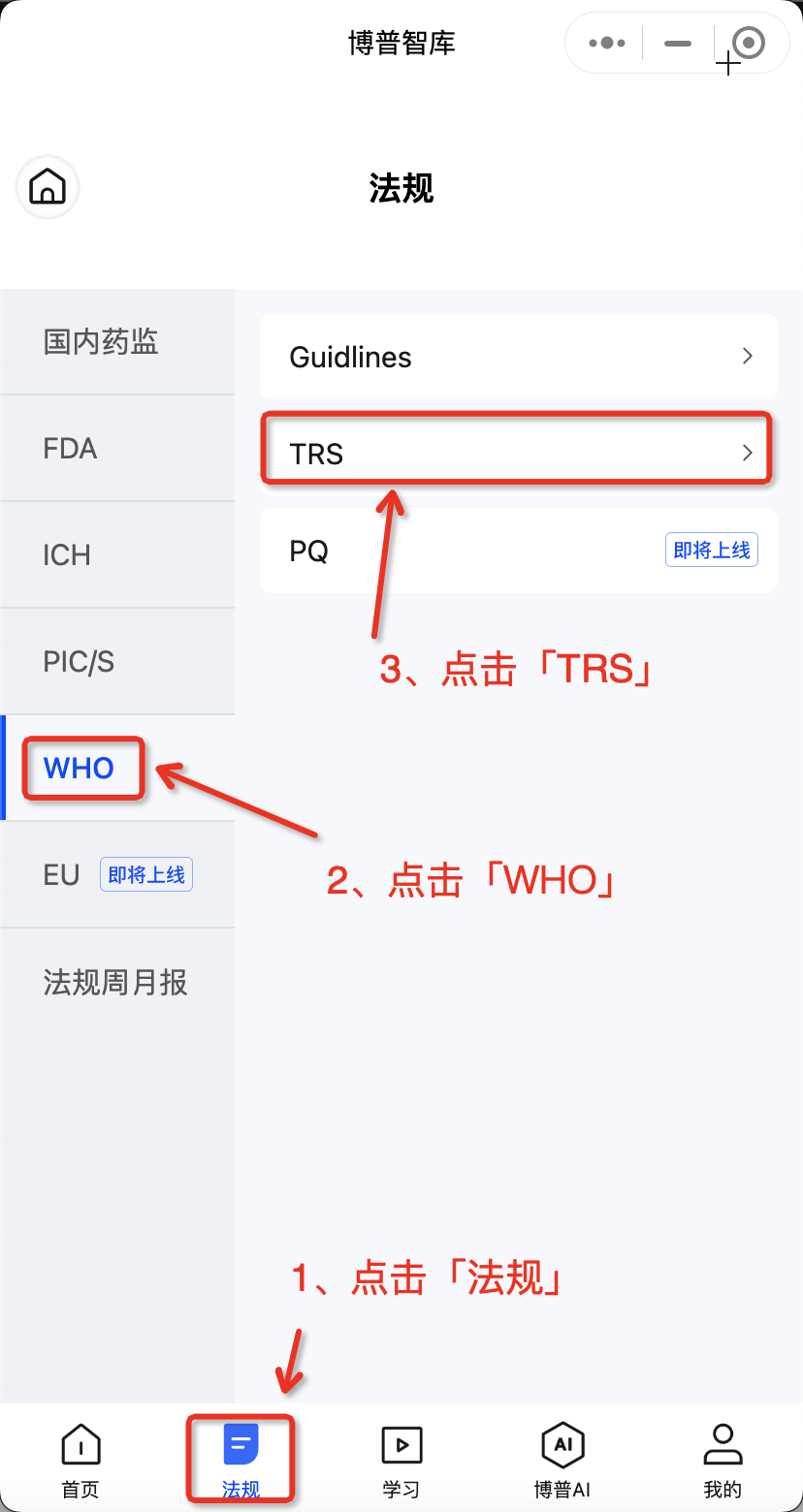Select the FDA category

[117, 448]
